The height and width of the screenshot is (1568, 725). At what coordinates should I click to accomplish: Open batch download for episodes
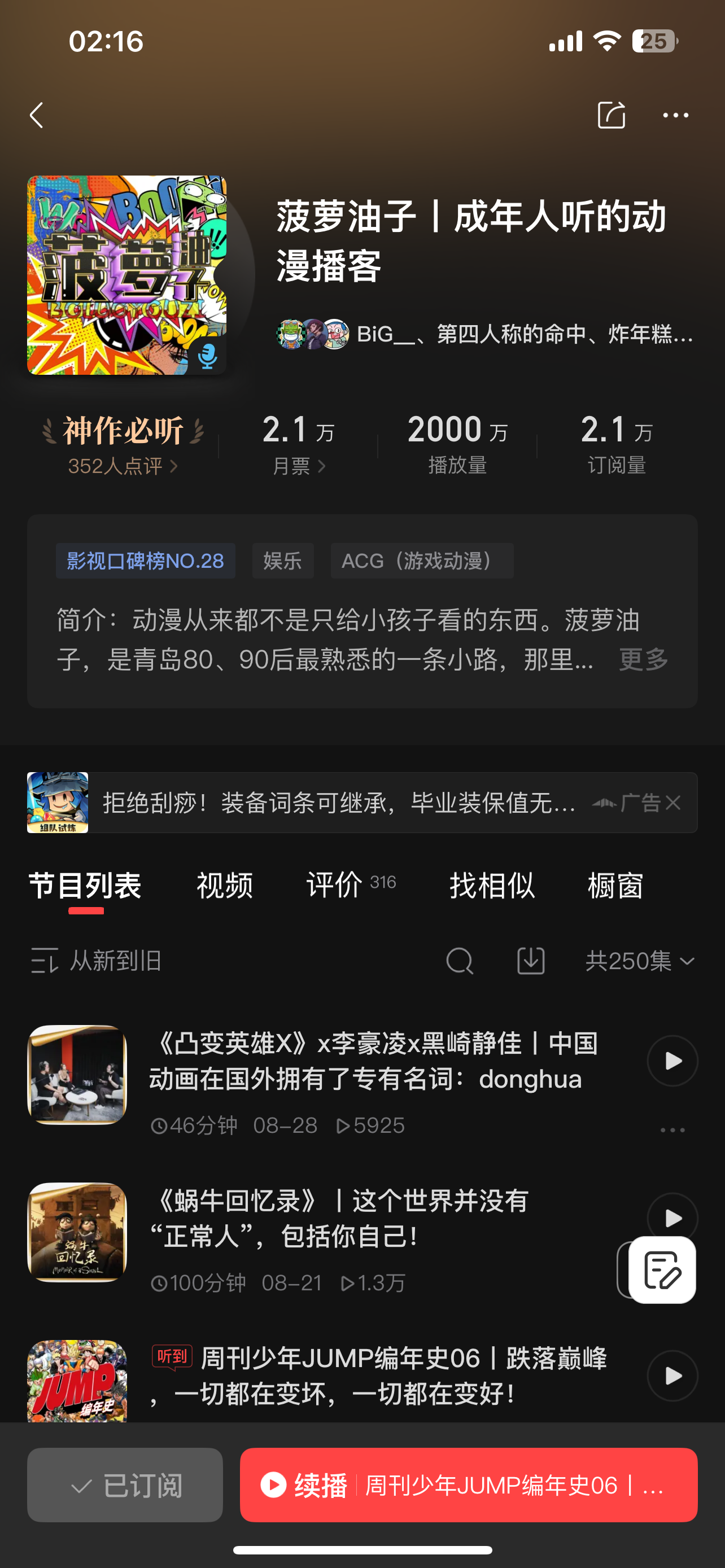531,961
